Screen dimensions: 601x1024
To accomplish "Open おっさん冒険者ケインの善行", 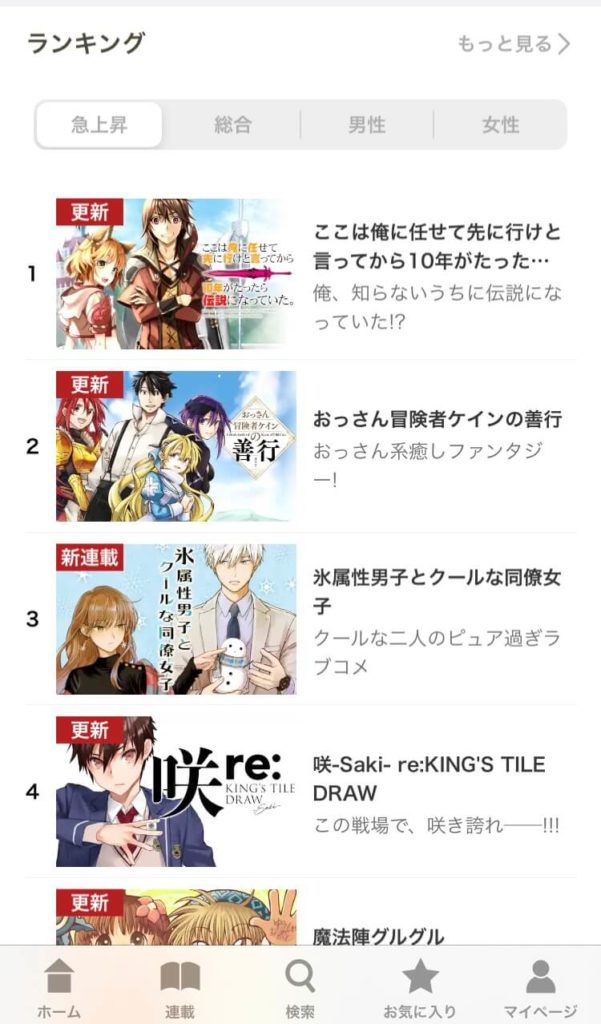I will 300,446.
